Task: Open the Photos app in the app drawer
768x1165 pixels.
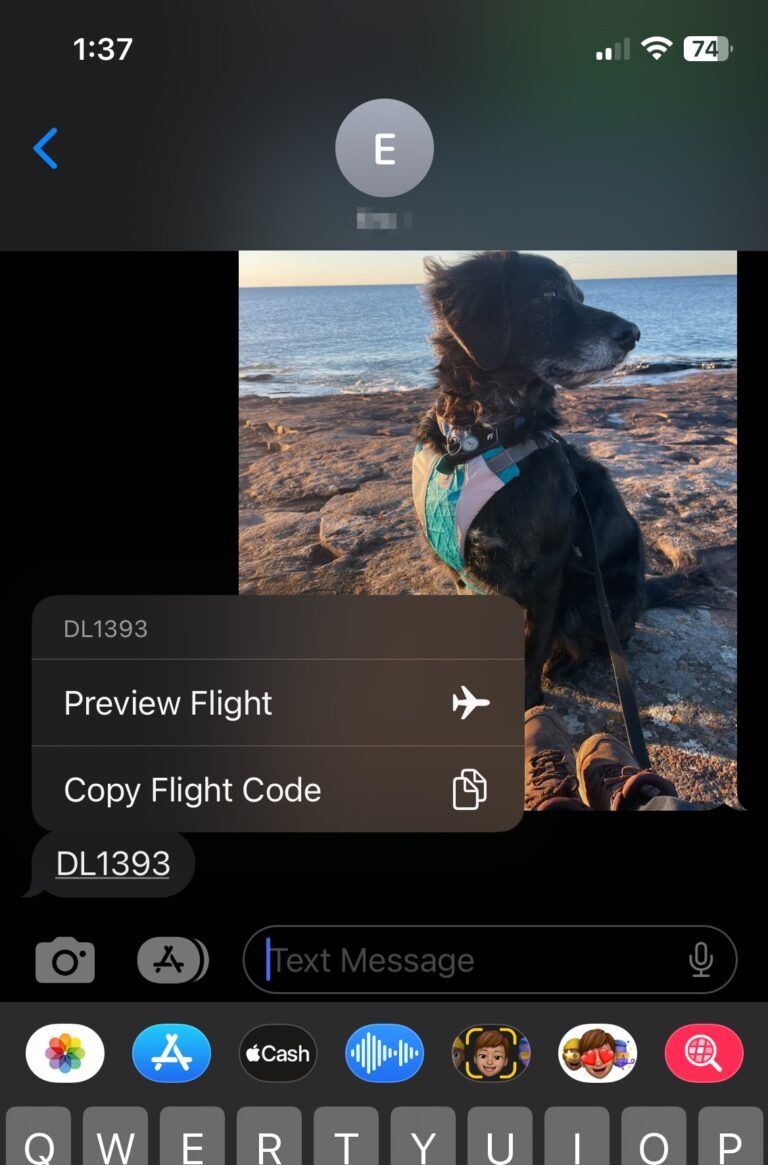Action: tap(64, 1053)
